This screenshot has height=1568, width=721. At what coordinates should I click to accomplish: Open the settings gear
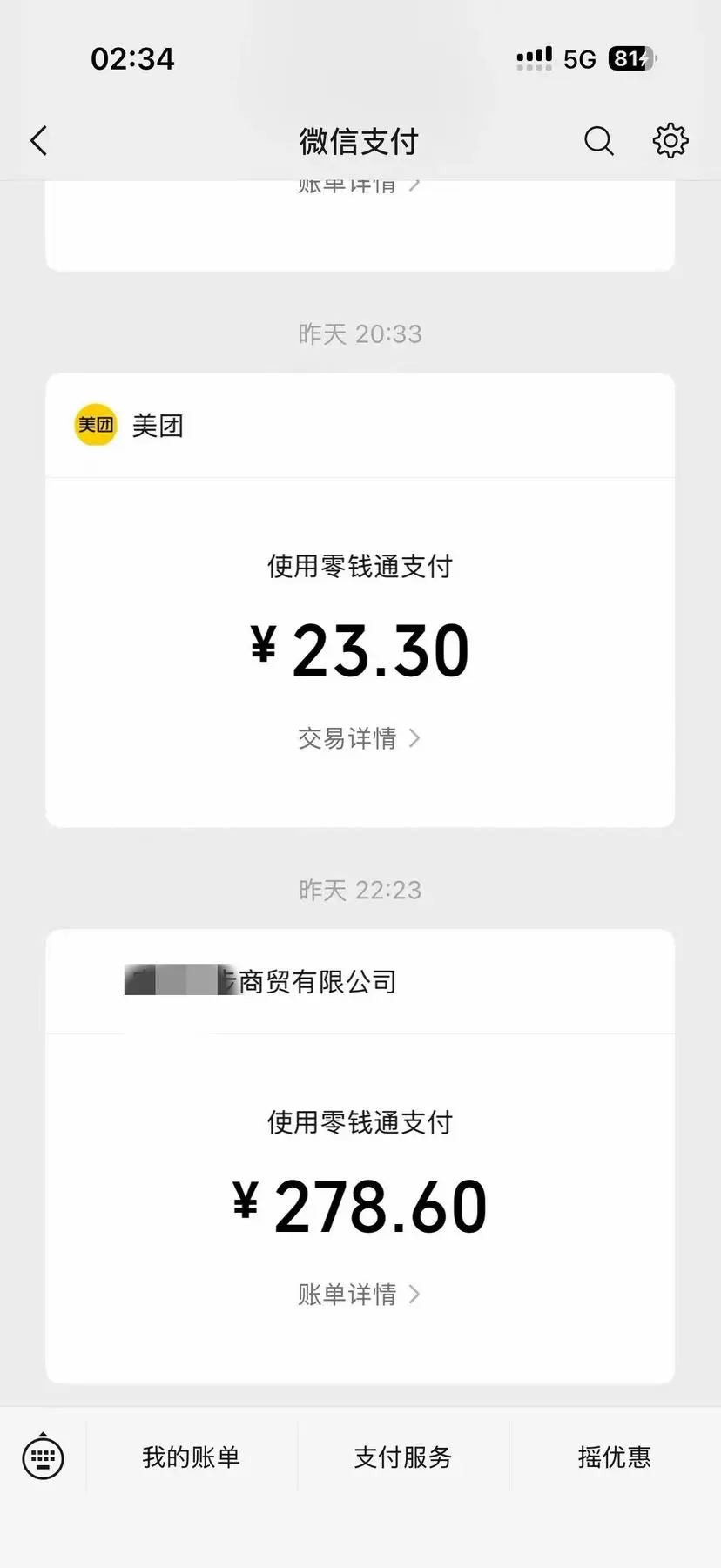670,141
